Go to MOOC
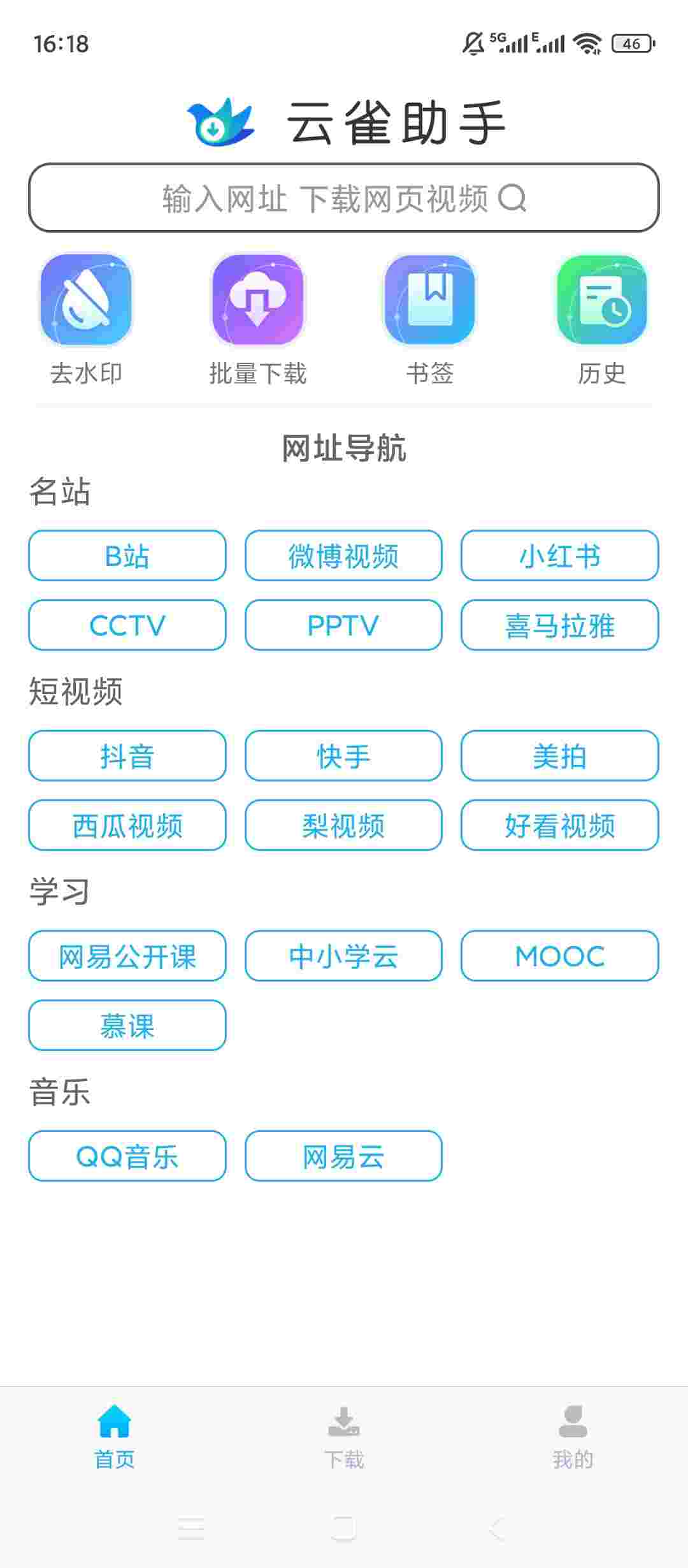 pyautogui.click(x=559, y=956)
